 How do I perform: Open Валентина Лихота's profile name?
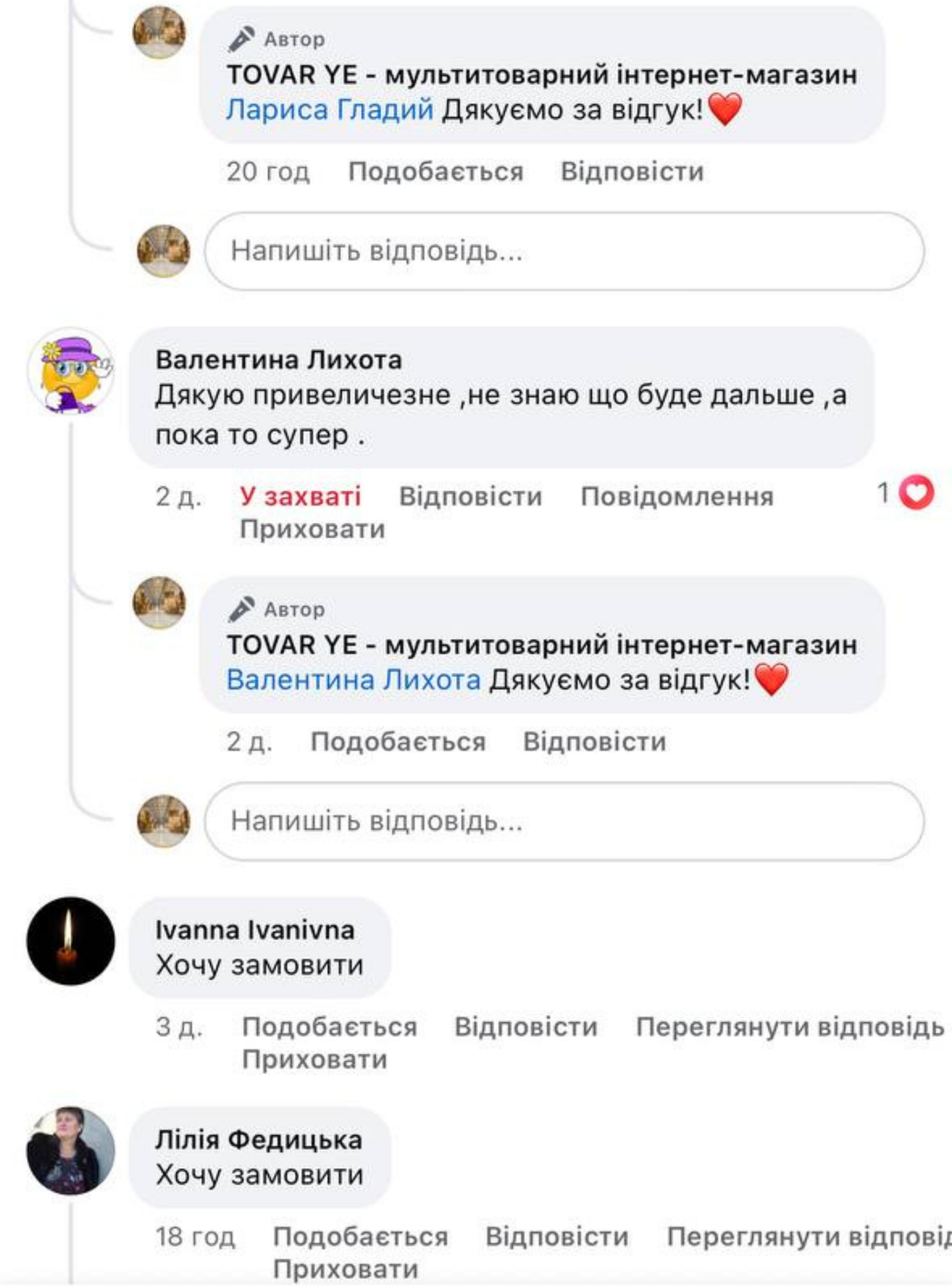[x=279, y=360]
